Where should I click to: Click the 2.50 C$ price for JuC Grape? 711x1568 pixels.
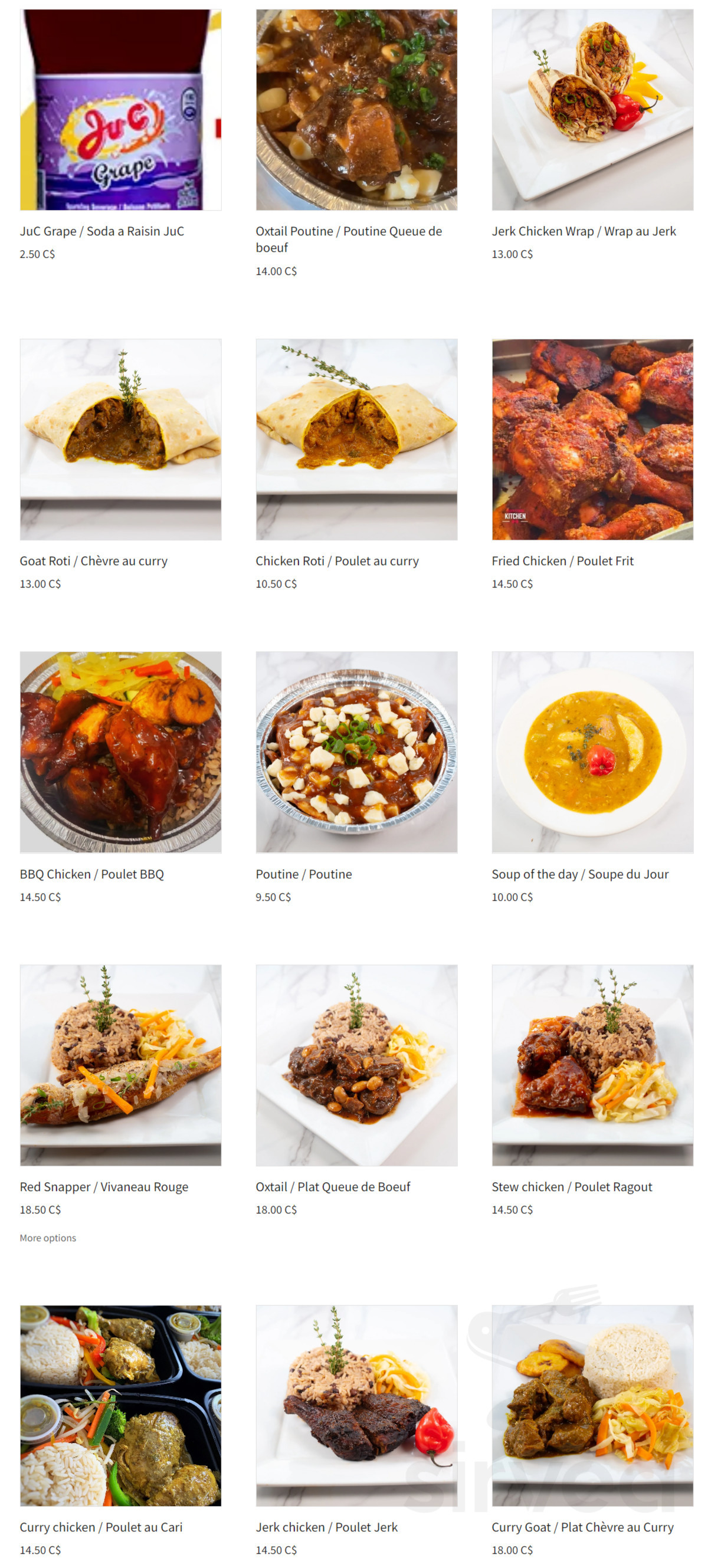click(34, 253)
